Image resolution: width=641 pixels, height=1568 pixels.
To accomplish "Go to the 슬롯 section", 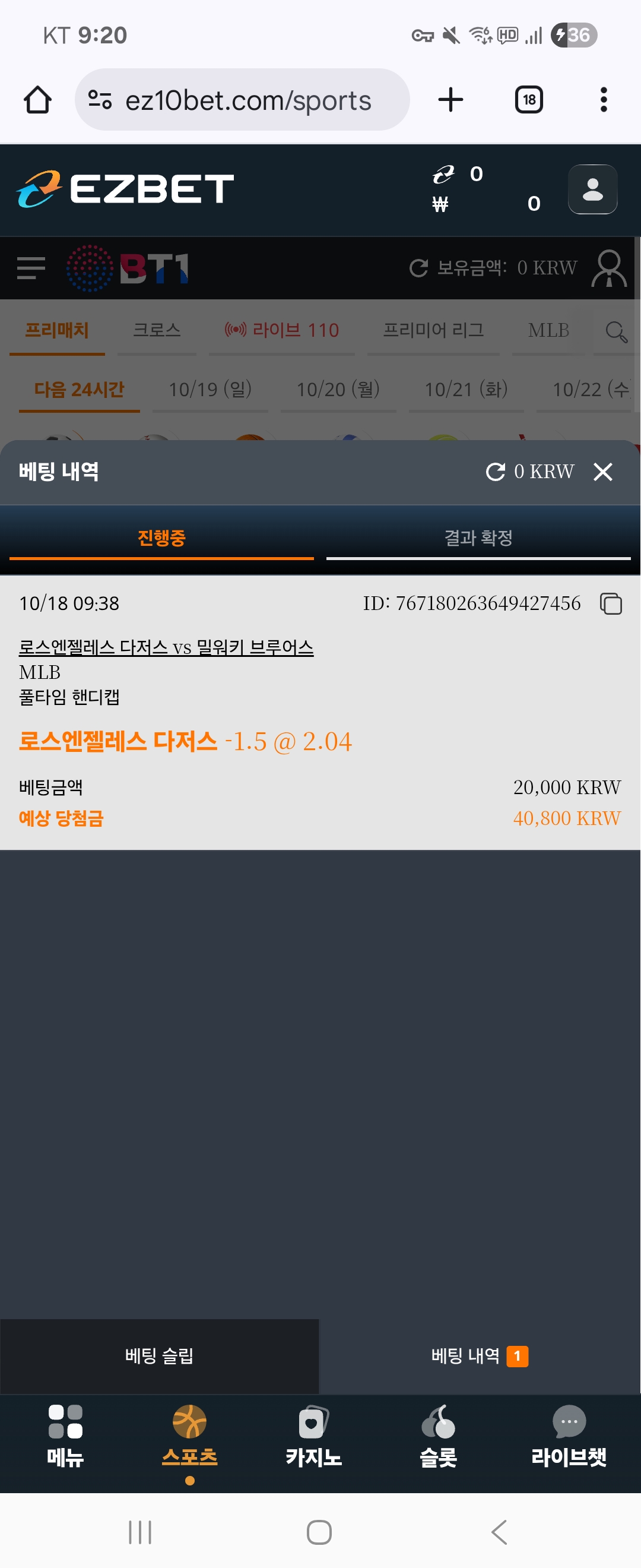I will click(438, 1437).
